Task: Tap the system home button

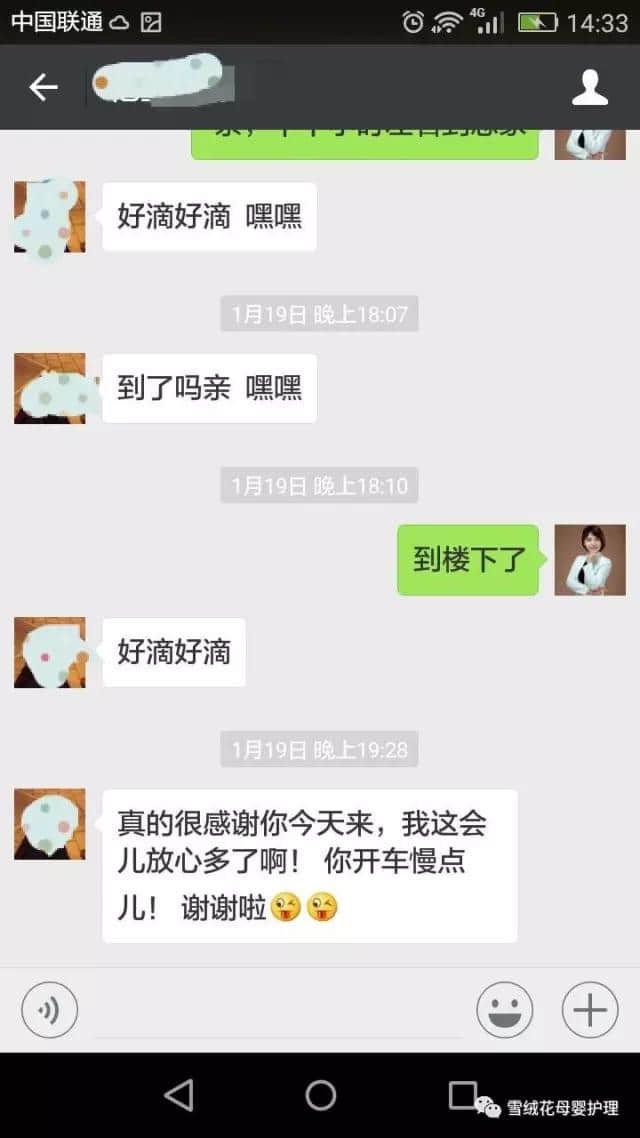Action: click(320, 1095)
